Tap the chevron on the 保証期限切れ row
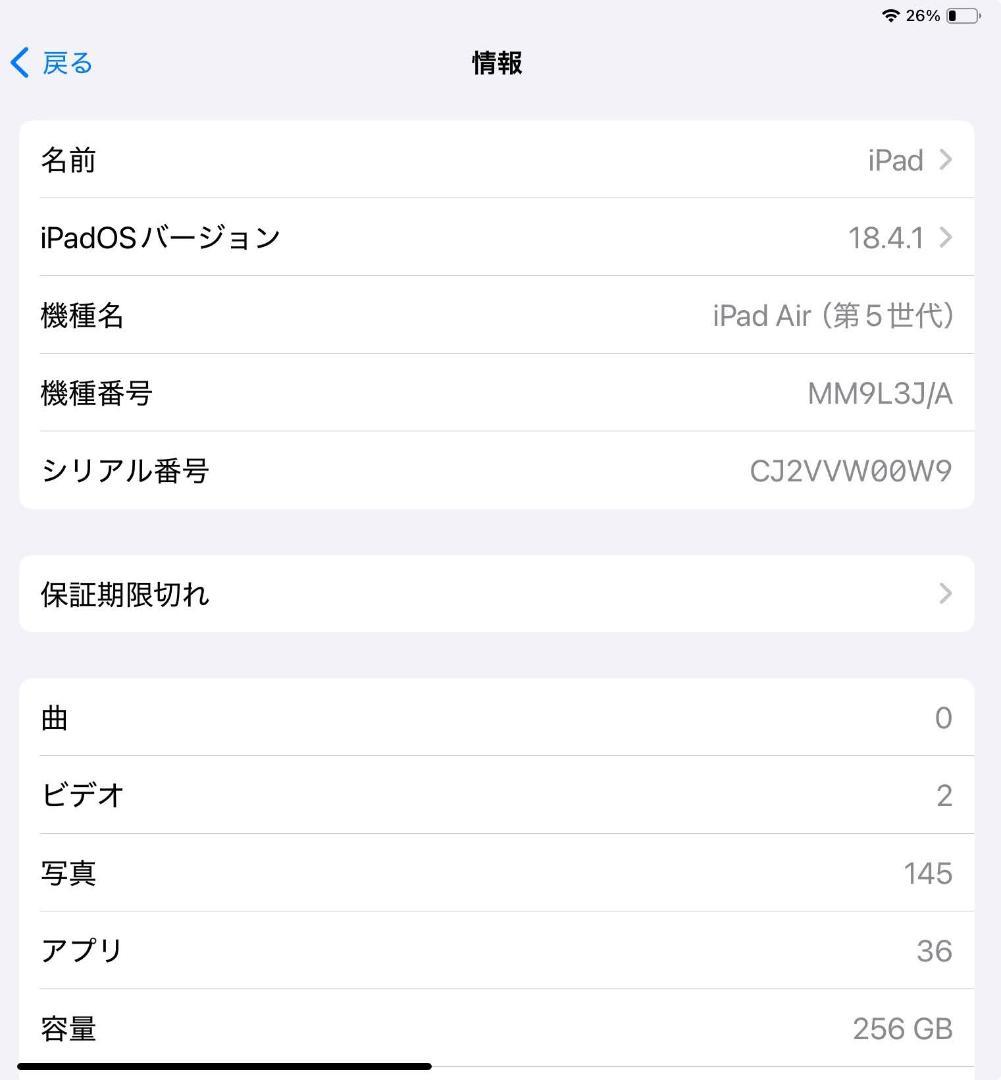The width and height of the screenshot is (1001, 1080). [944, 594]
